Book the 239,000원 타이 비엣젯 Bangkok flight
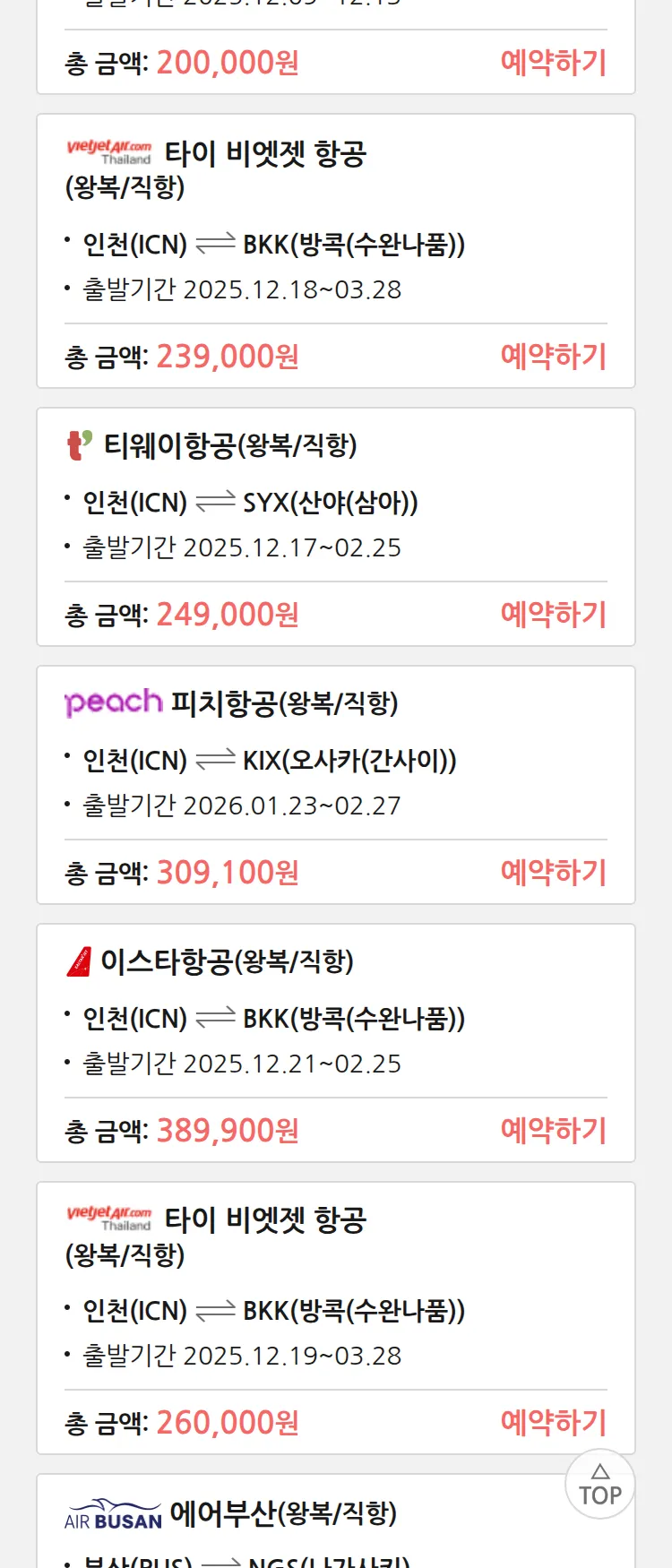The width and height of the screenshot is (672, 1568). (x=553, y=357)
